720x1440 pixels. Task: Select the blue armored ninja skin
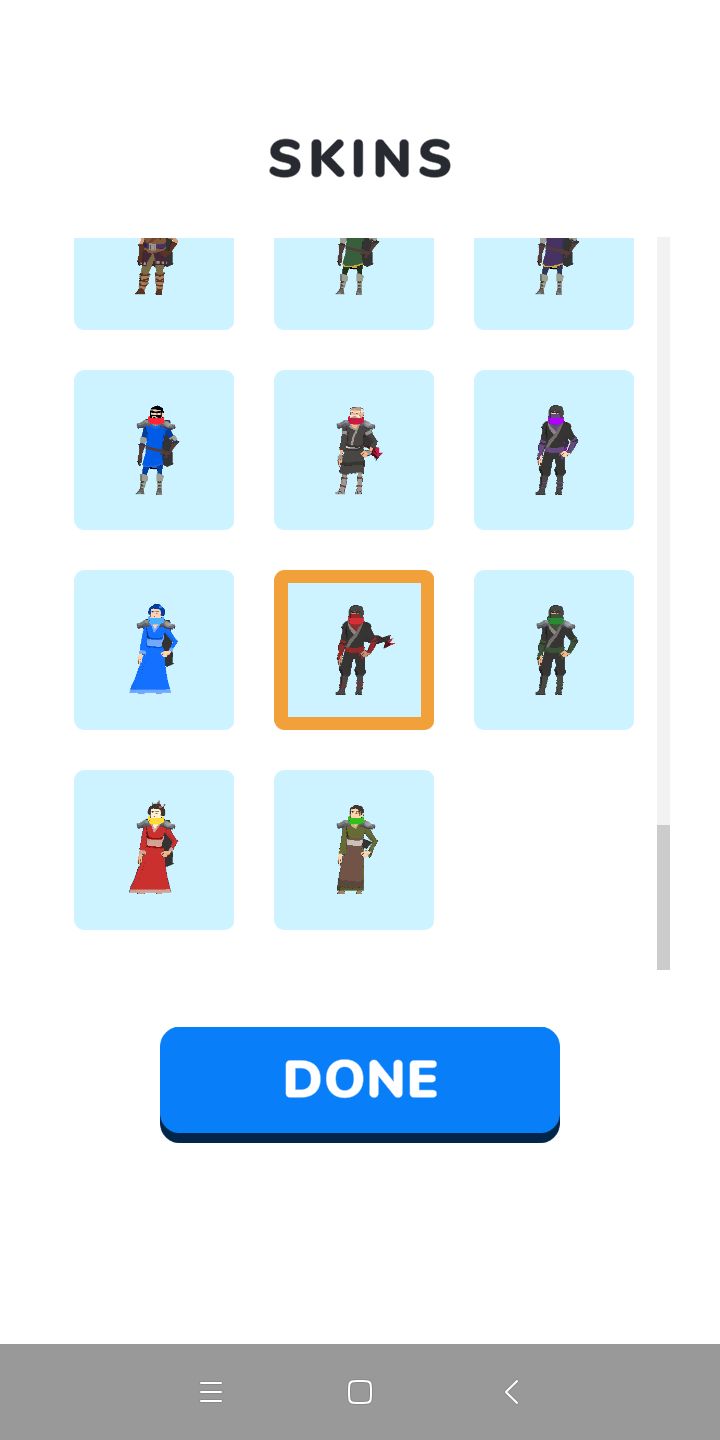click(x=154, y=449)
